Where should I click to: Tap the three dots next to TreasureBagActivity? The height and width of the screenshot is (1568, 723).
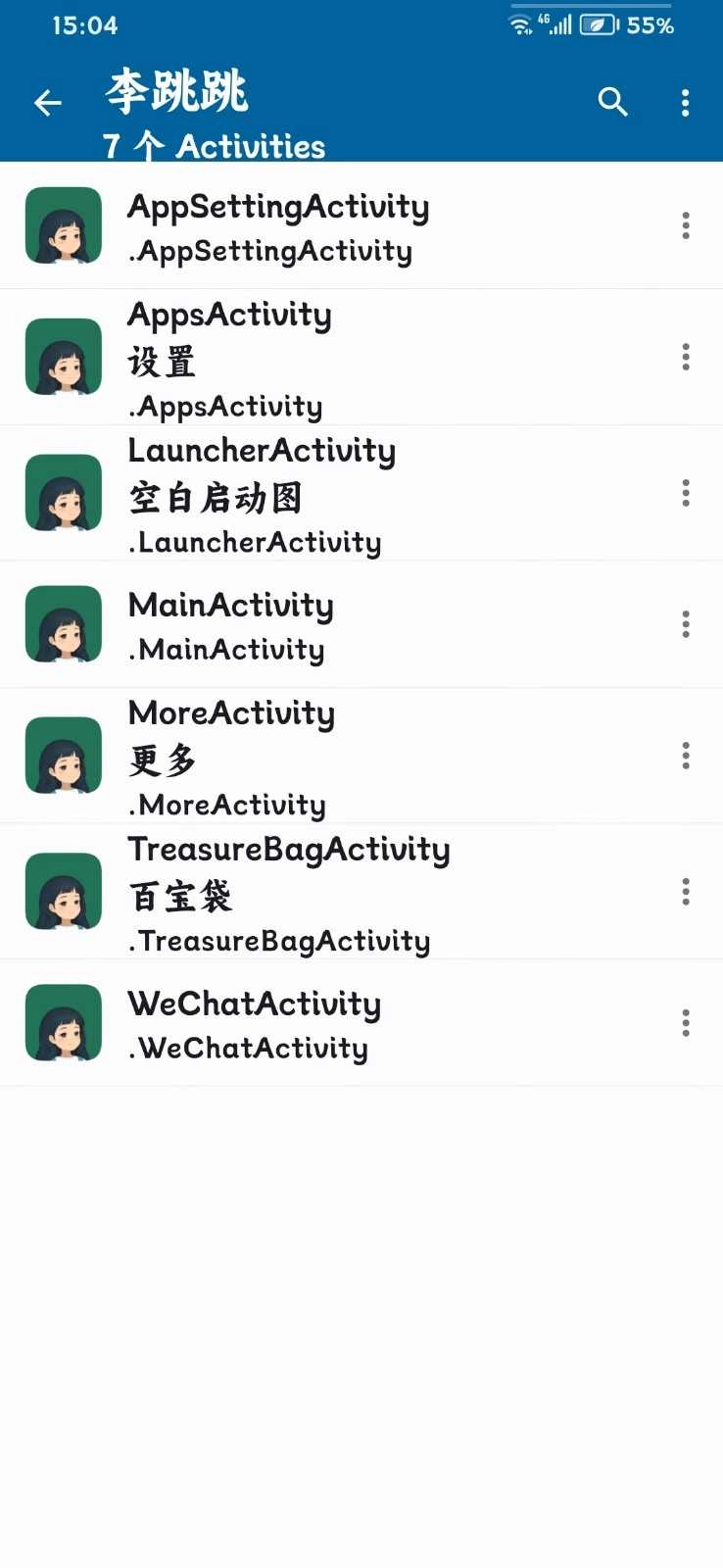[686, 892]
